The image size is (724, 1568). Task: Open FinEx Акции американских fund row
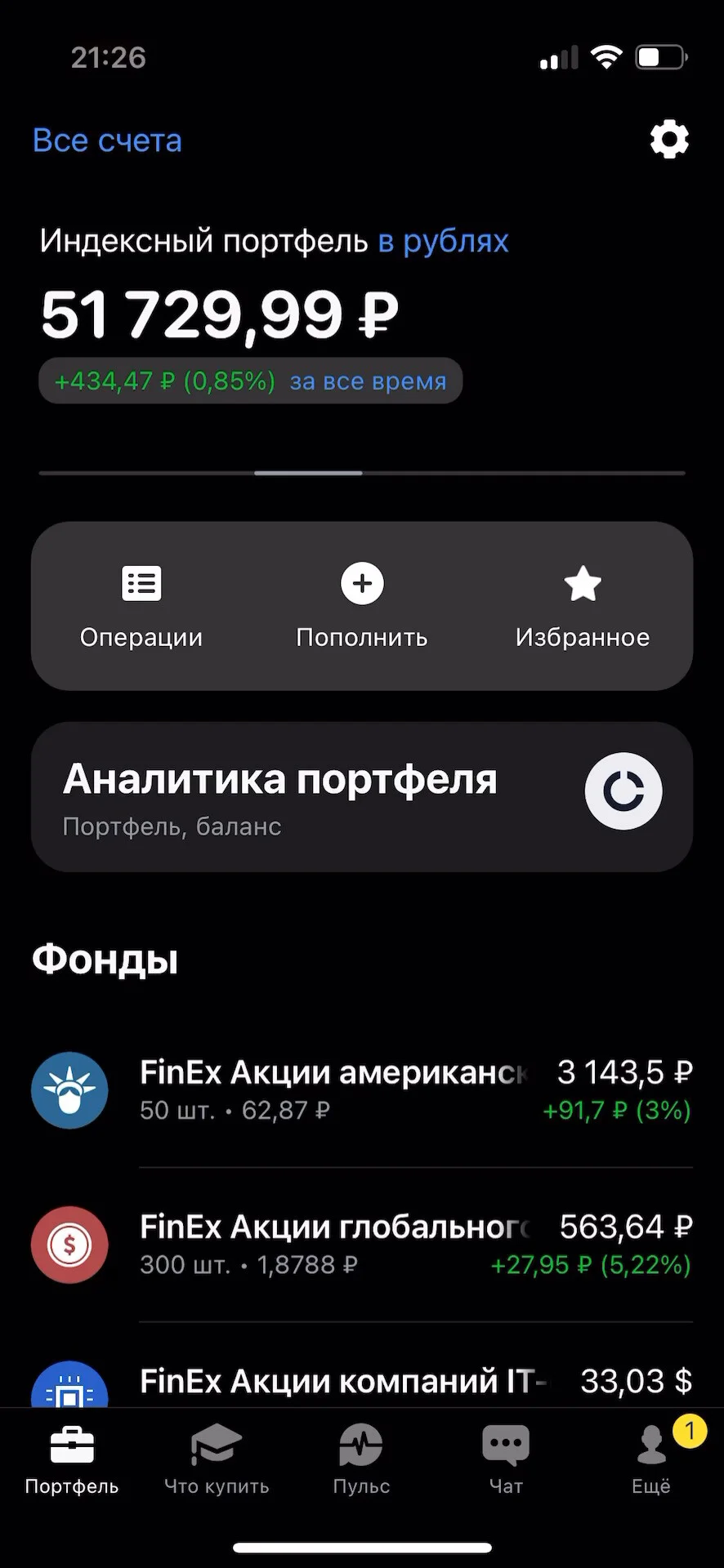click(x=362, y=1090)
